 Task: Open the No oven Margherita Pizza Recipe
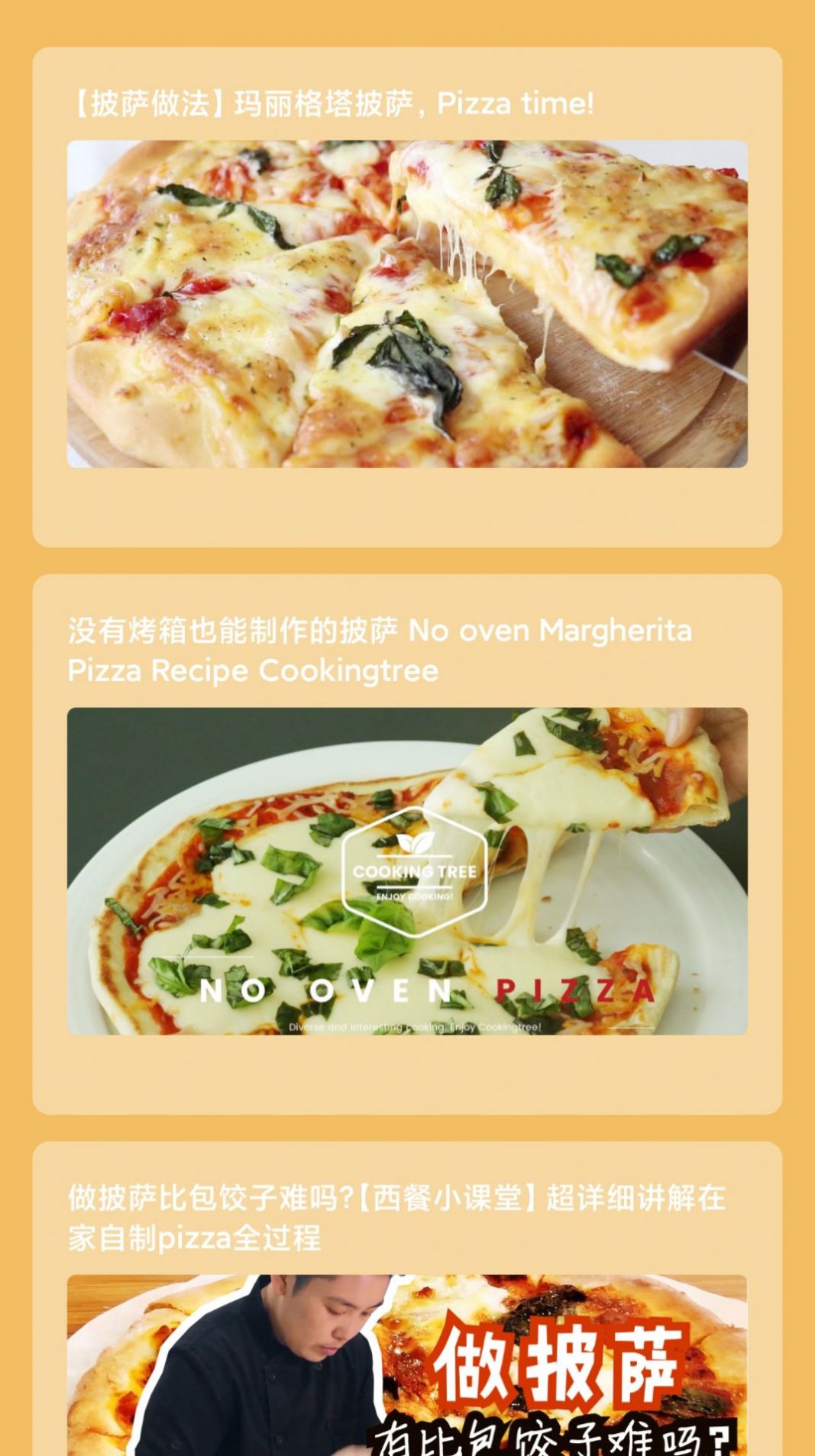tap(380, 651)
